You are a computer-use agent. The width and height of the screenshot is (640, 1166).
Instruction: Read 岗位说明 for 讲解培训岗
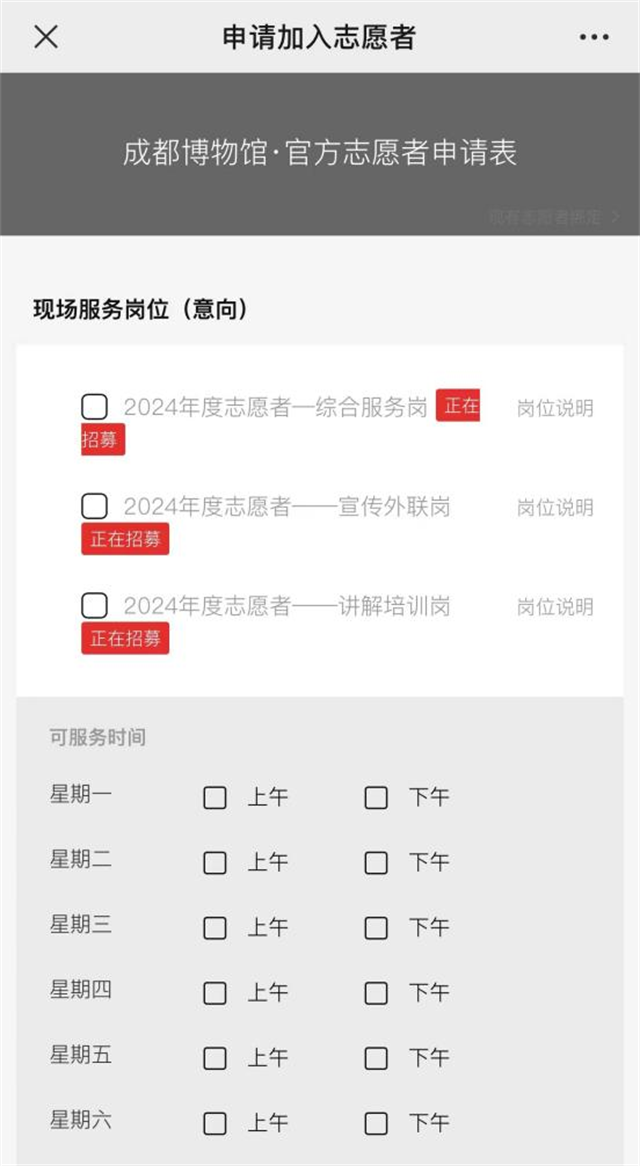(555, 607)
